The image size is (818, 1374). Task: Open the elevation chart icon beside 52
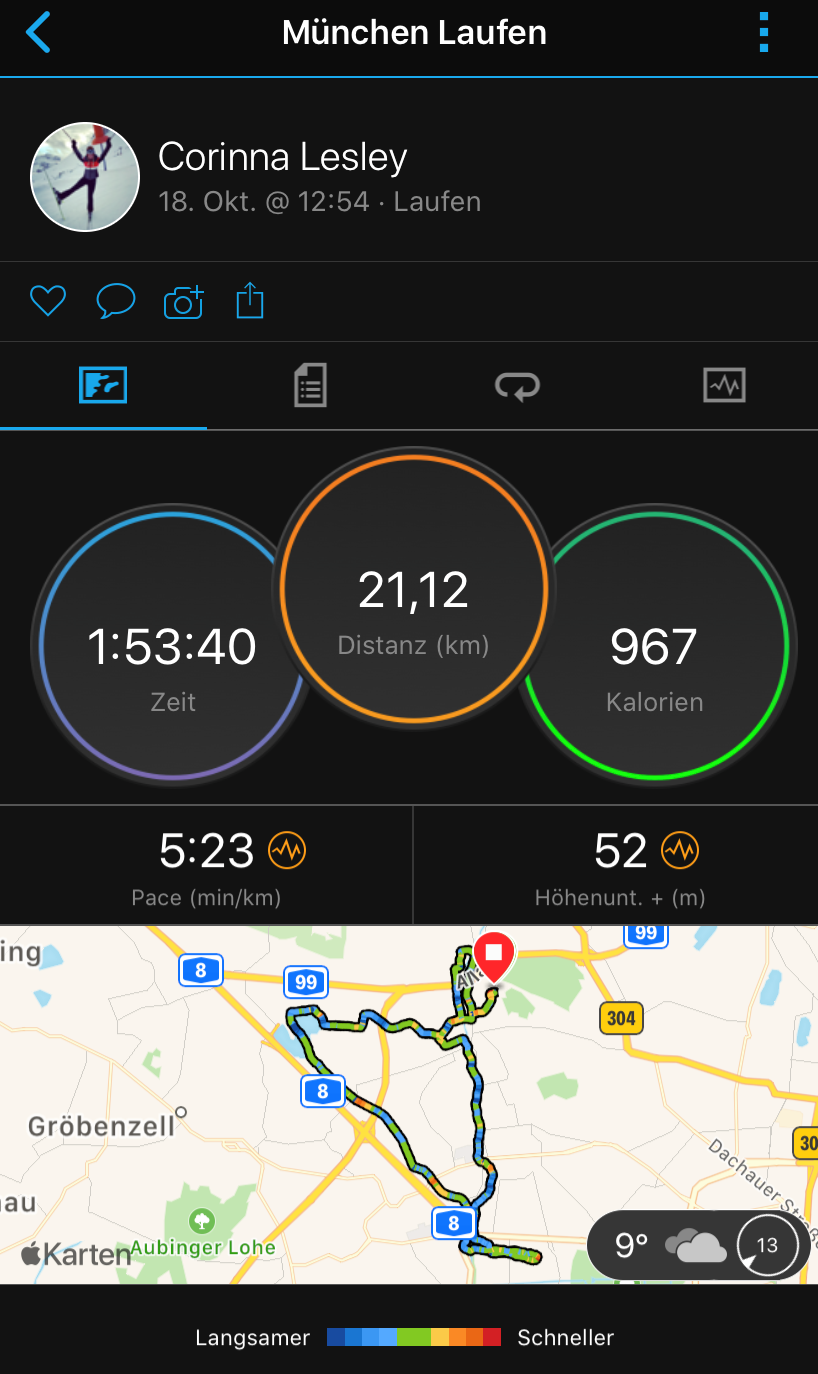coord(680,851)
